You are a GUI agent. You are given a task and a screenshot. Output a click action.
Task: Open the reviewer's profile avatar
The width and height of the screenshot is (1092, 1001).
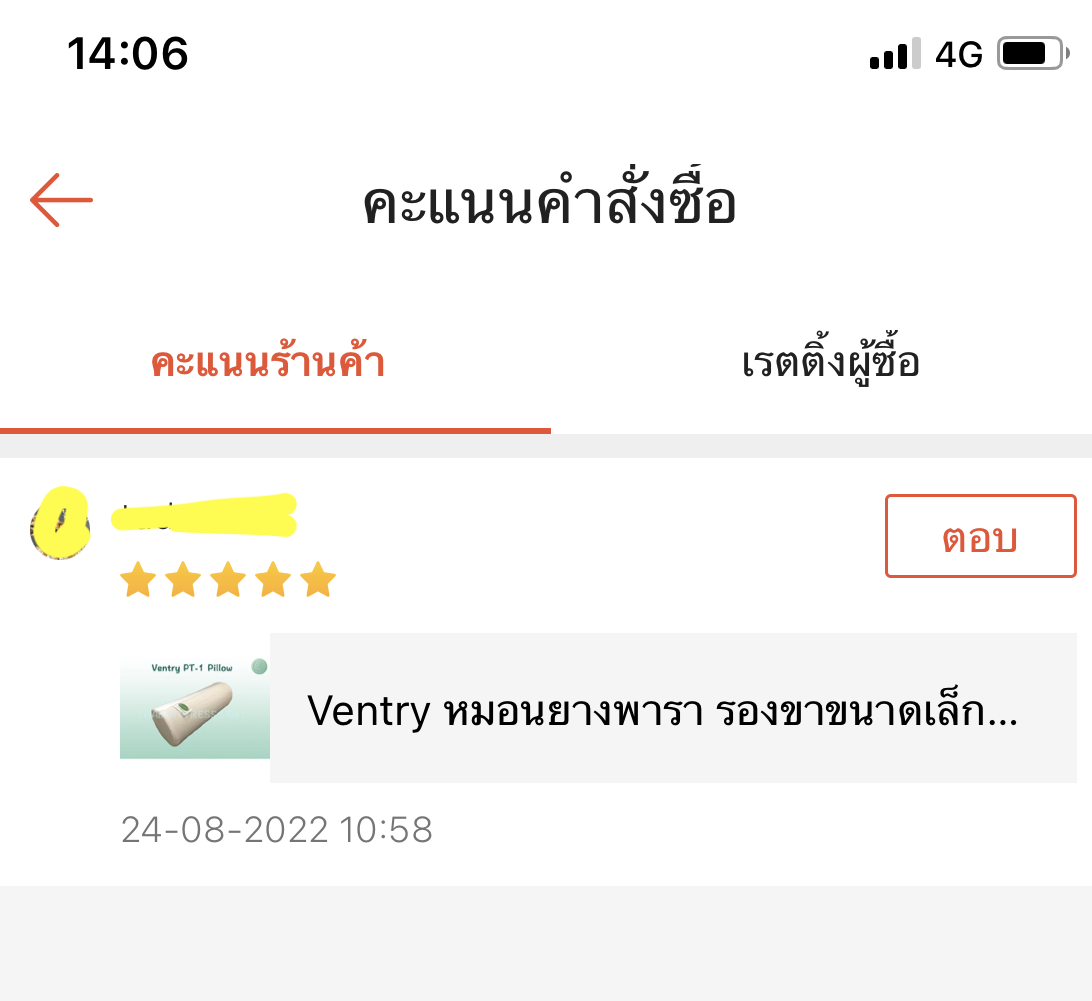60,524
